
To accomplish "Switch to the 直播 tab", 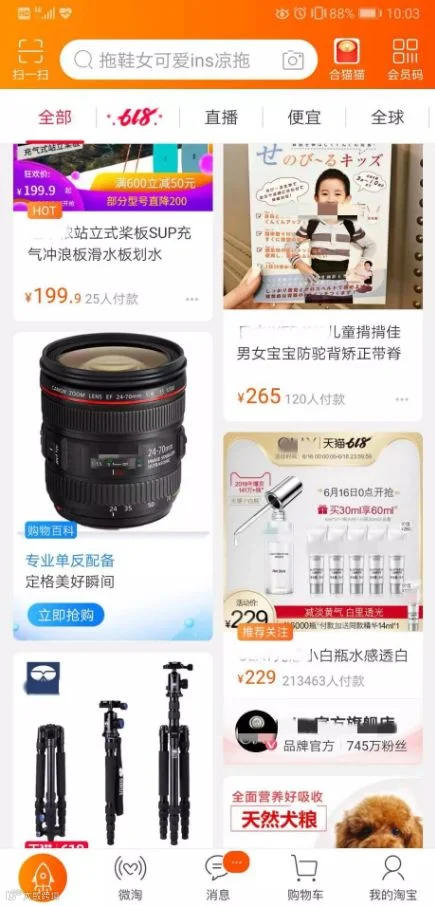I will click(221, 117).
